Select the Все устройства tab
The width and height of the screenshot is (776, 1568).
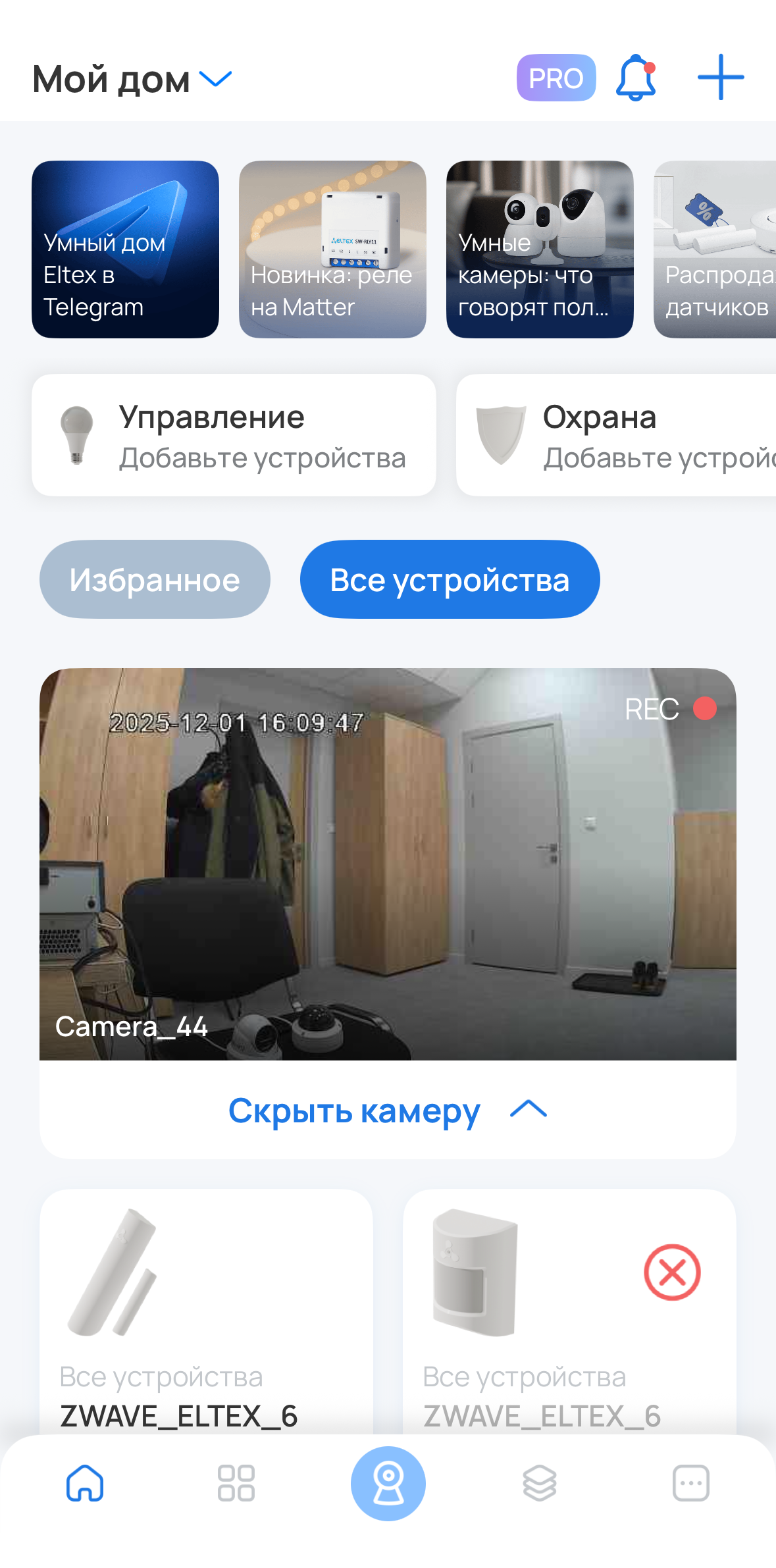[450, 580]
